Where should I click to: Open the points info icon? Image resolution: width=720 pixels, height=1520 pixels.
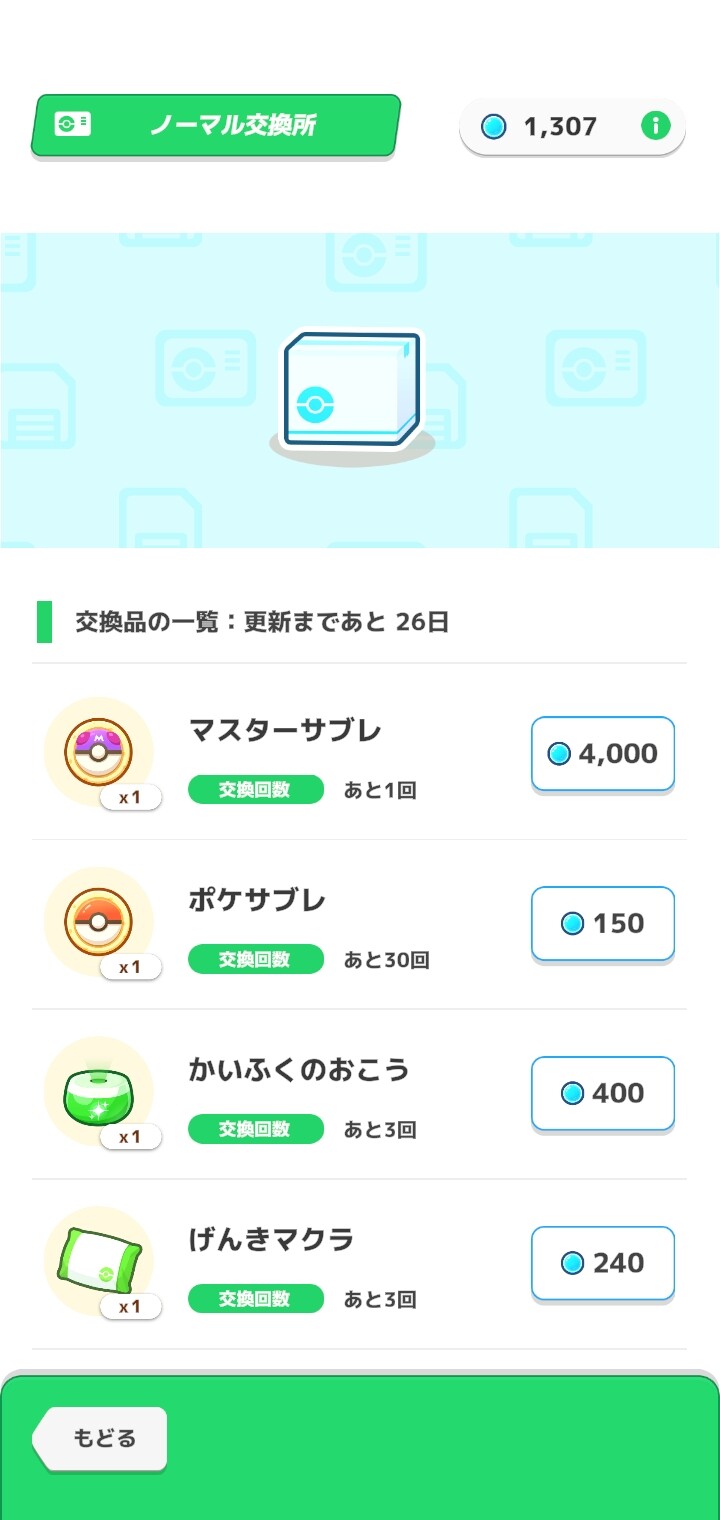(x=655, y=126)
